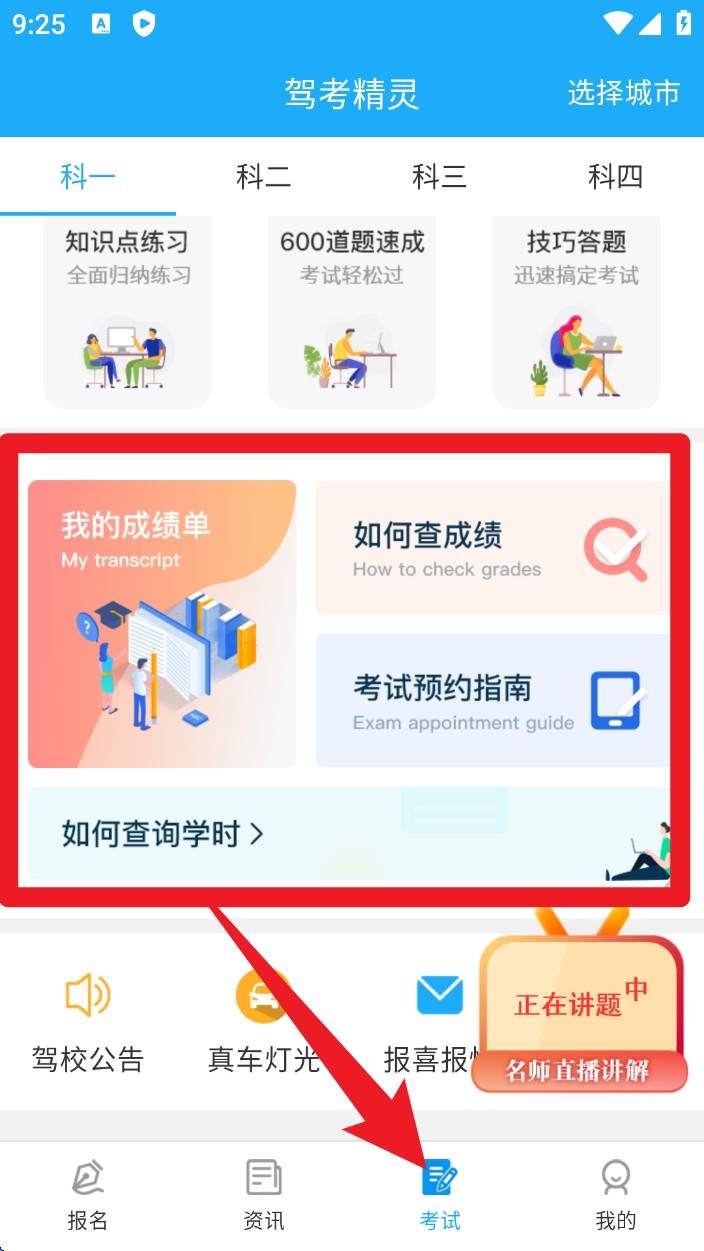Screen dimensions: 704x1251
Task: Open the 600道题速成 card
Action: coord(352,312)
